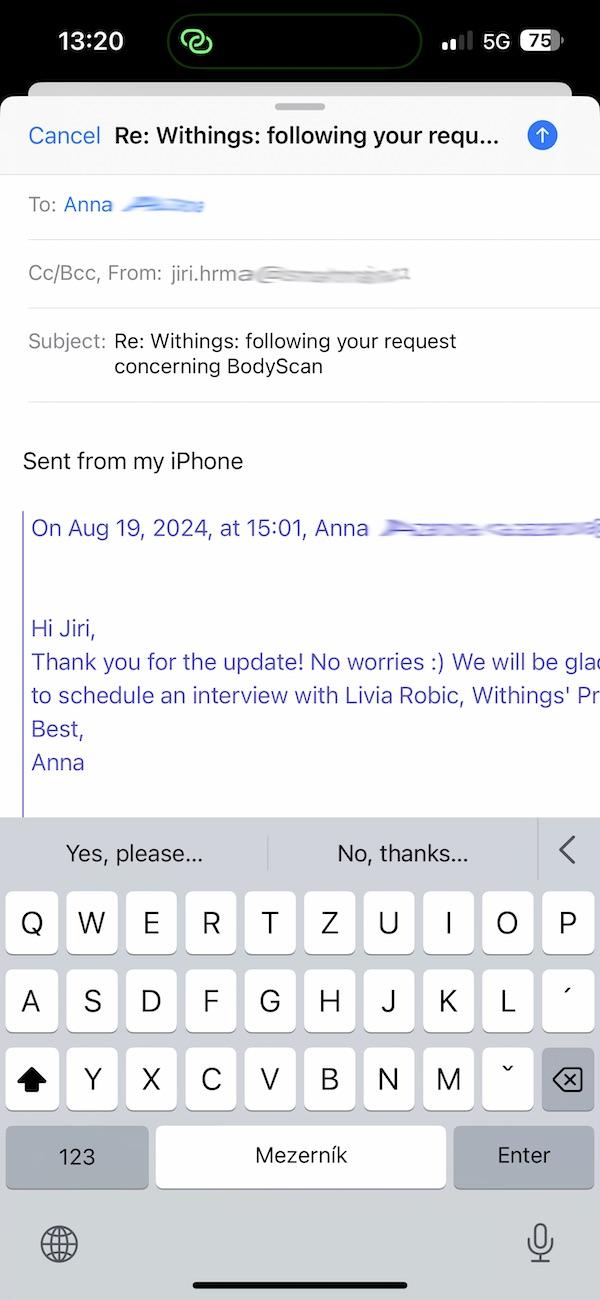Insert the "No, thanks..." suggestion

click(403, 853)
